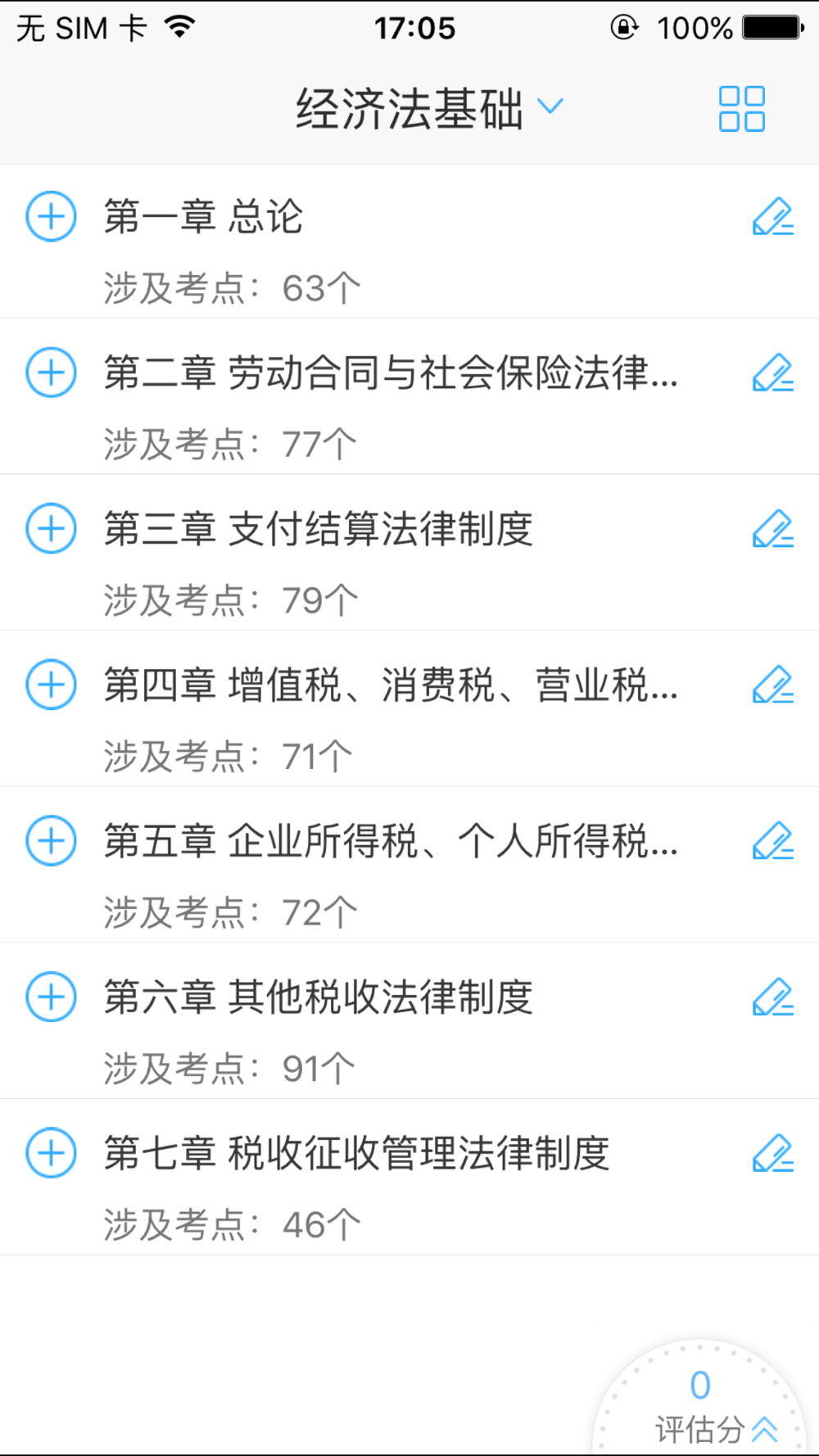The image size is (819, 1456).
Task: Expand 第七章 税收征收管理法律制度
Action: click(x=51, y=1153)
